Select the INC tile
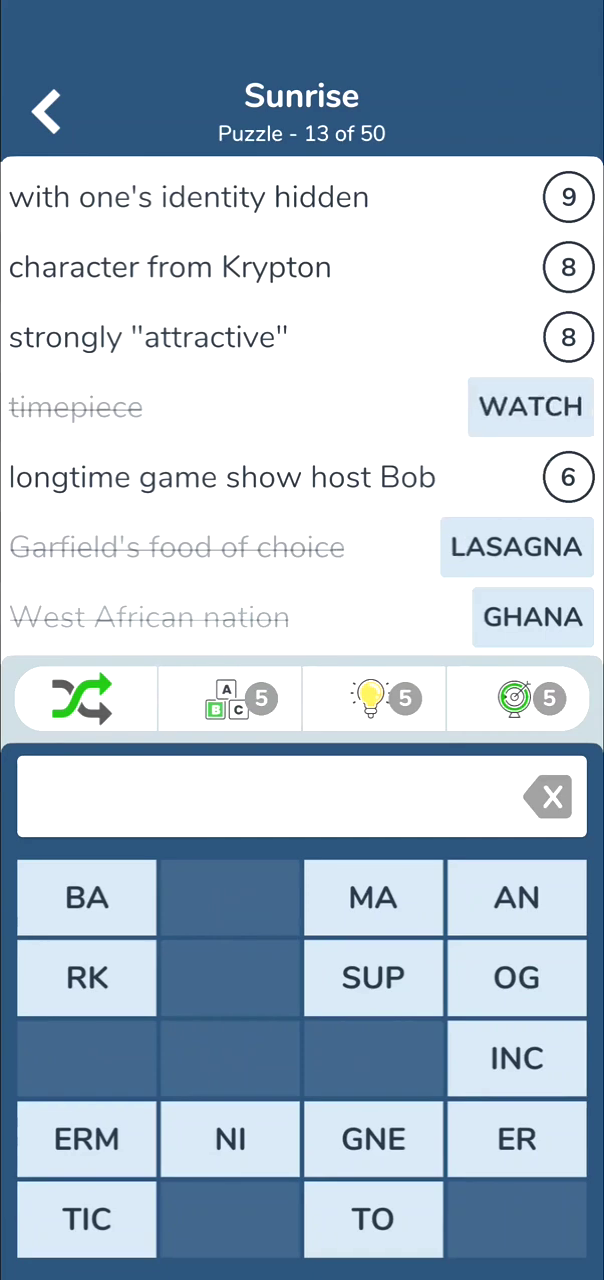 coord(517,1058)
